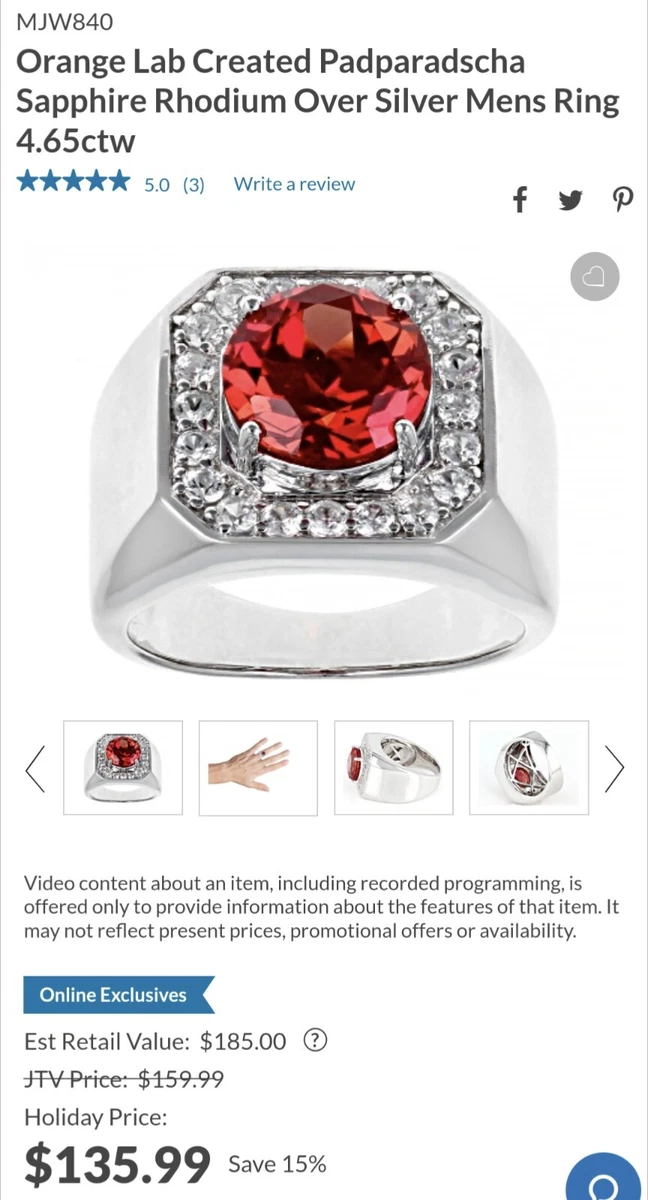
Task: Show more thumbnails with the right arrow
Action: tap(614, 768)
